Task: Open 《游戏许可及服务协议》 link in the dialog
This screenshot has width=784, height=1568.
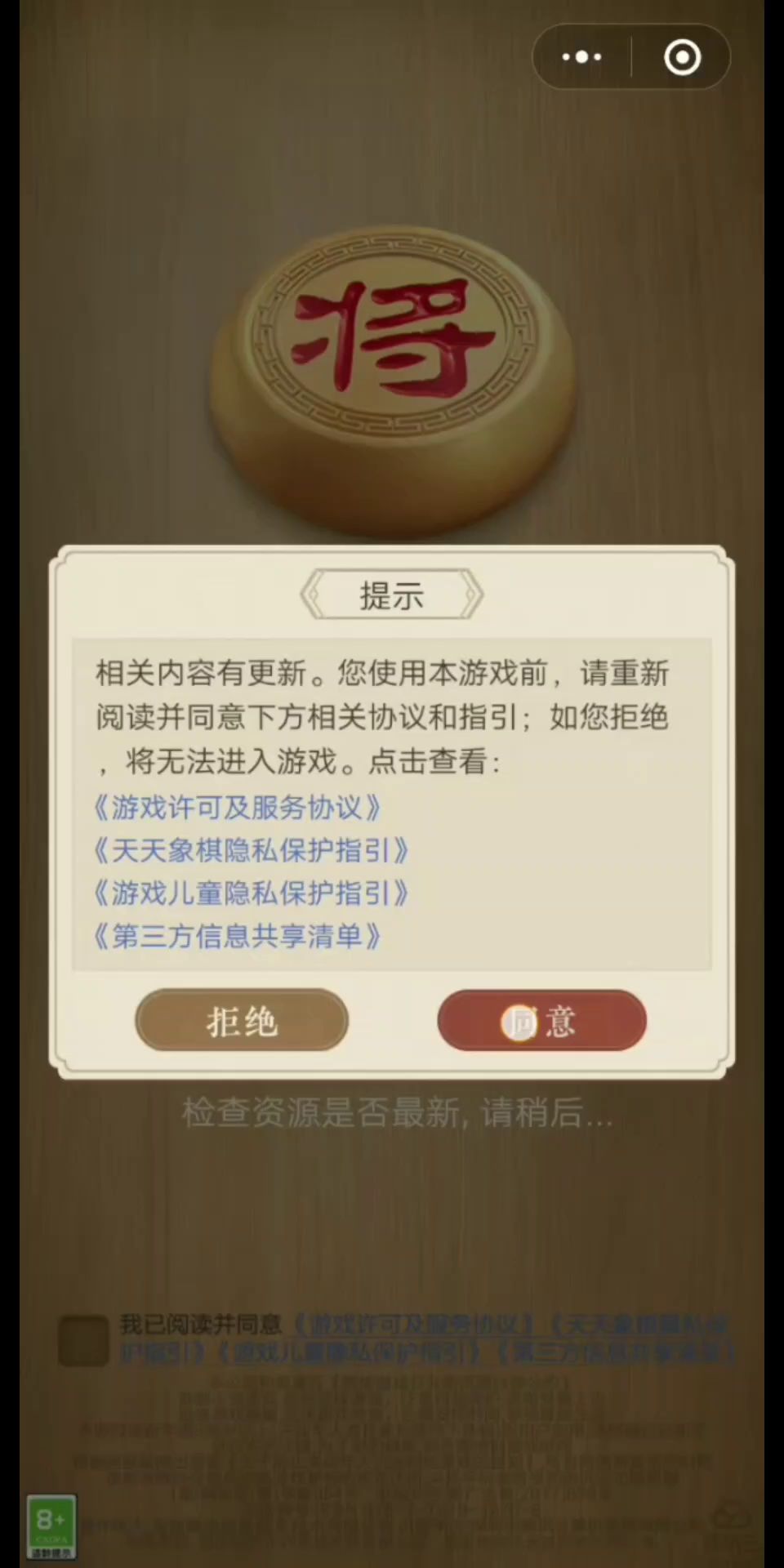Action: 237,808
